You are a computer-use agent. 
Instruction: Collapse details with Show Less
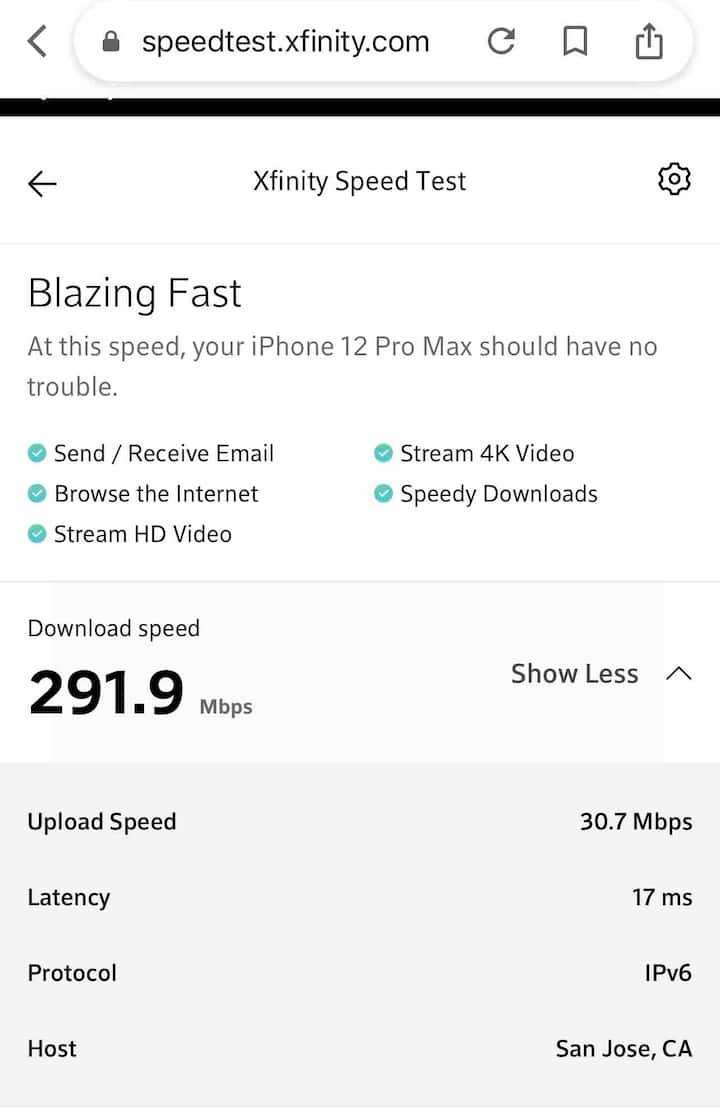click(600, 674)
